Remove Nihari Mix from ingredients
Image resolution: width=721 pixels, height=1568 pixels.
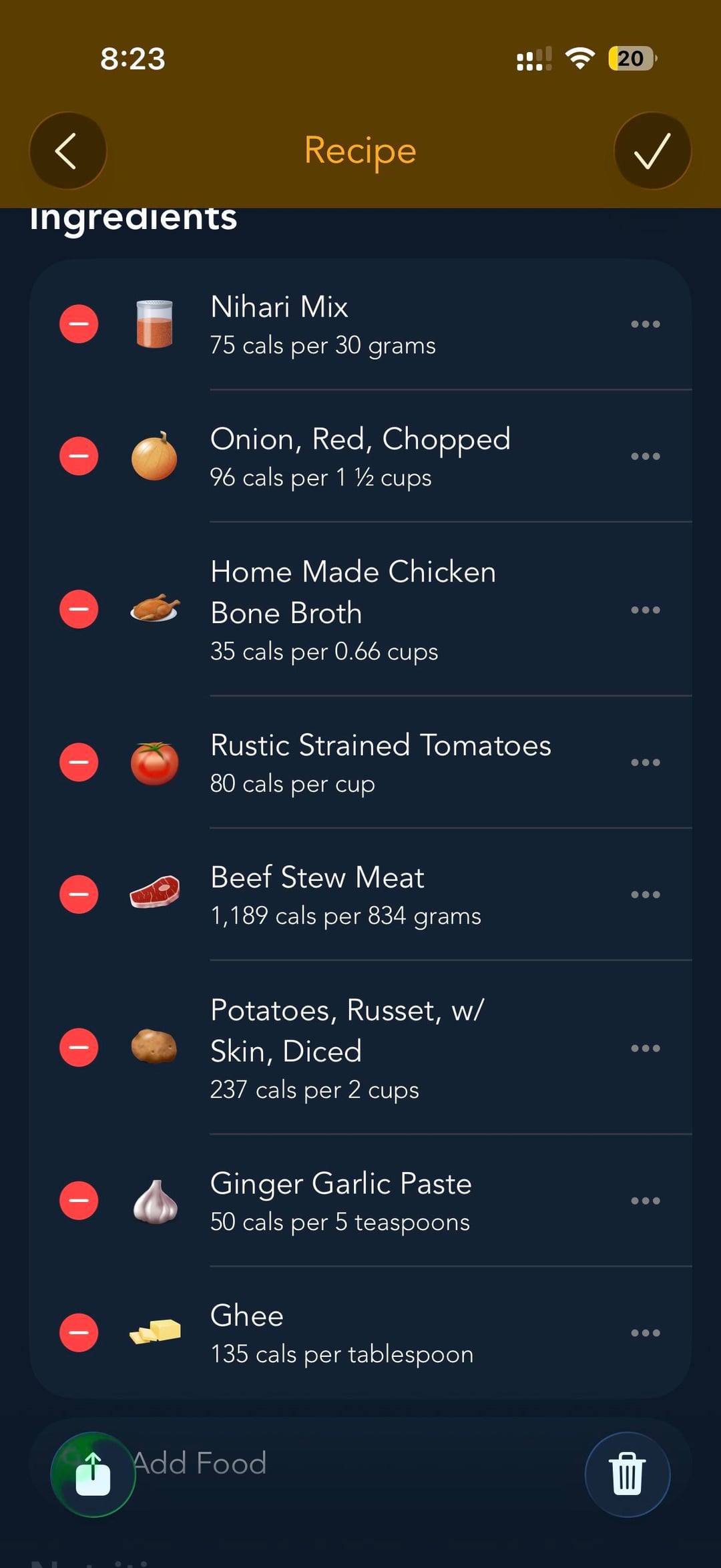point(79,324)
